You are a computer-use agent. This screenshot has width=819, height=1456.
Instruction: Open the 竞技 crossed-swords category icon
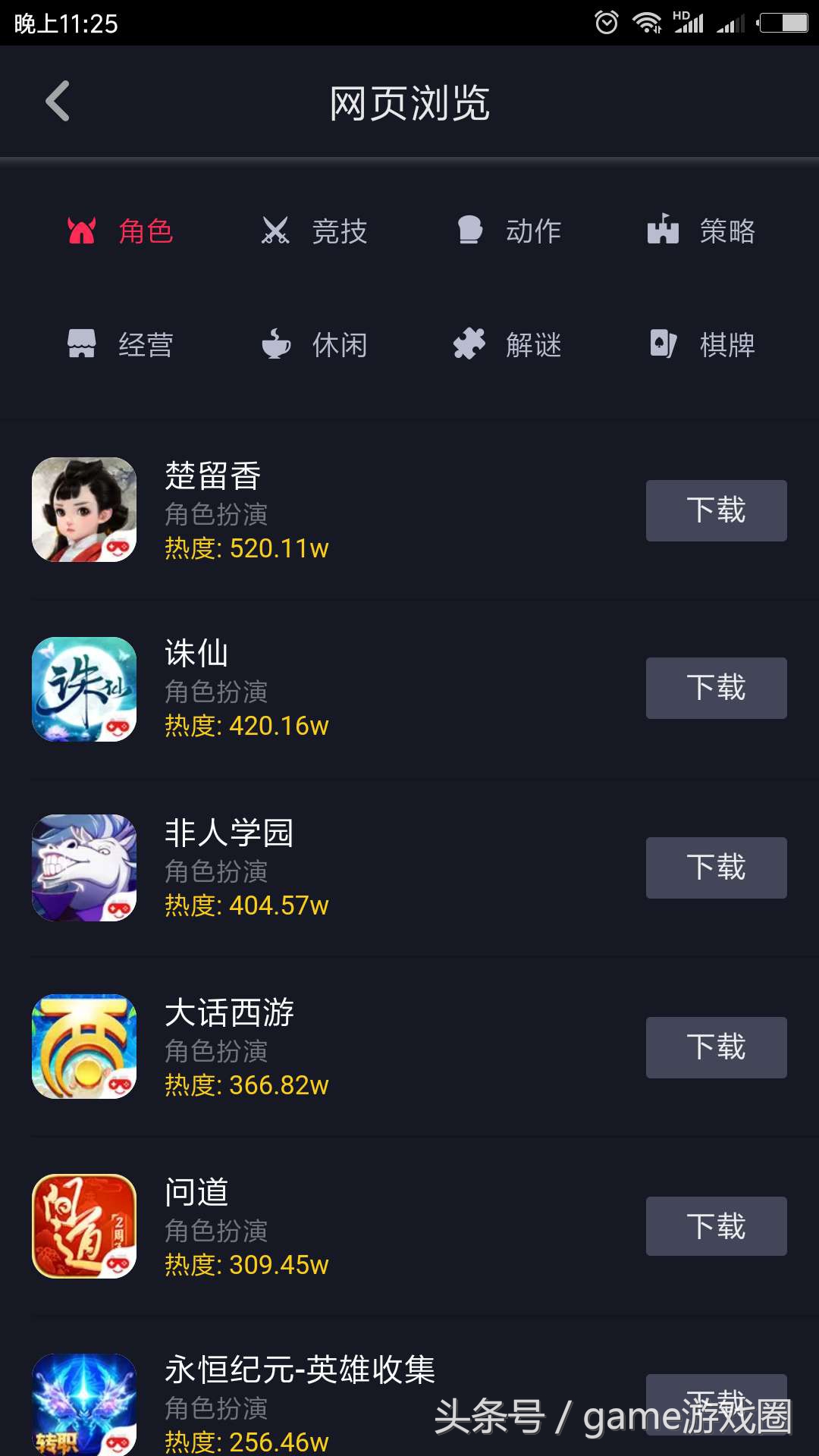tap(275, 230)
